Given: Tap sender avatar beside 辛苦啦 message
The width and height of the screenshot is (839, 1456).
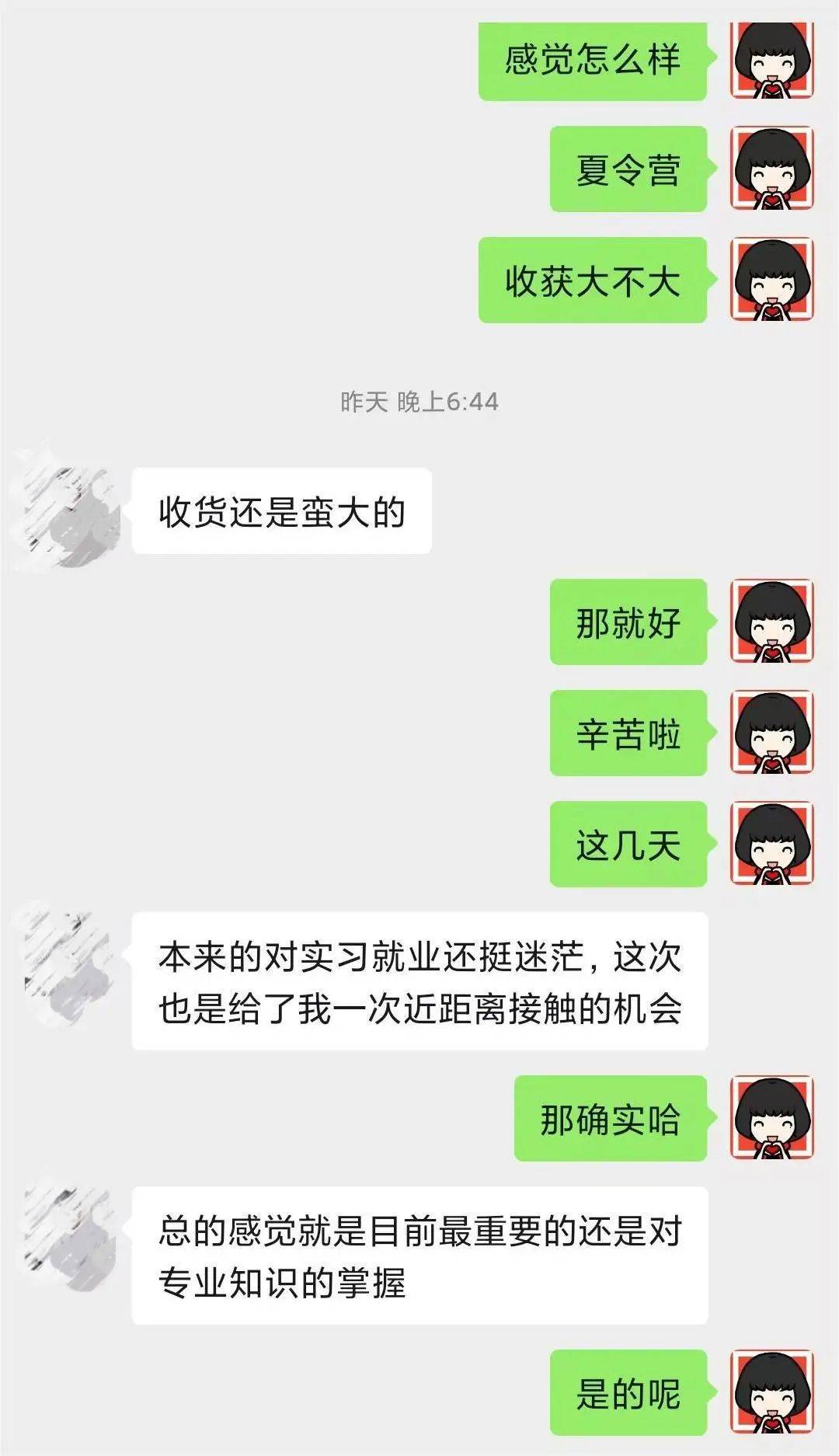Looking at the screenshot, I should [771, 733].
